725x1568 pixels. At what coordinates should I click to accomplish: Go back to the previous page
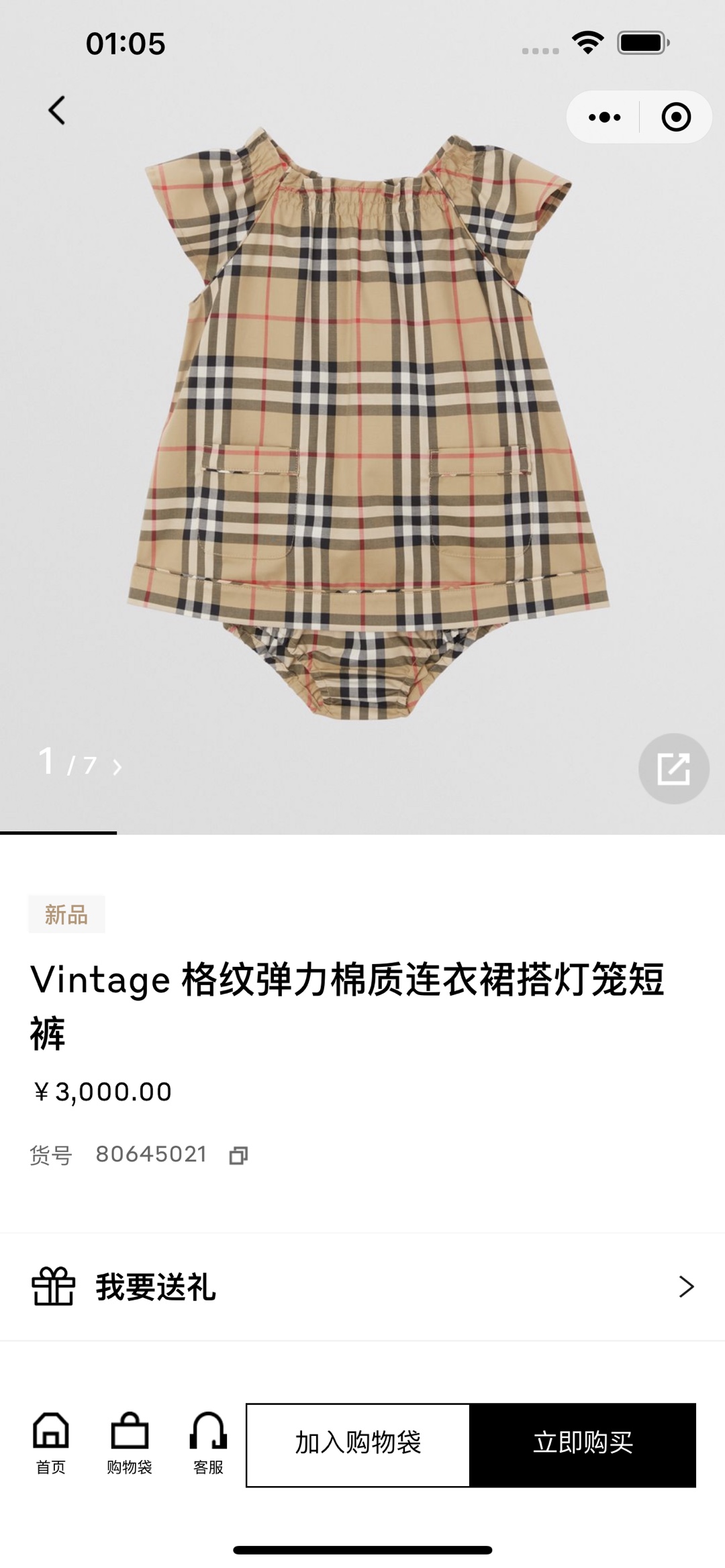57,110
